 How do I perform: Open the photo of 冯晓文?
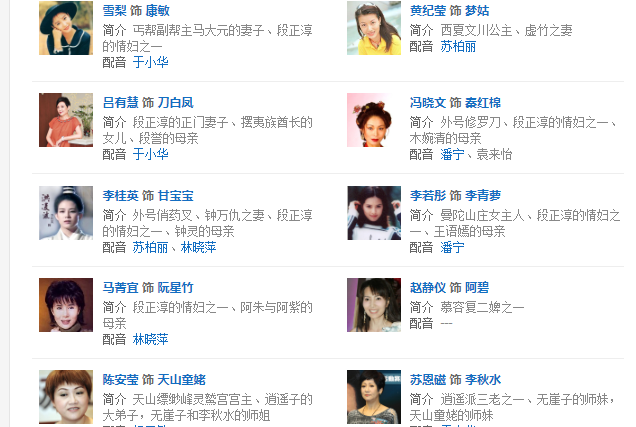click(x=373, y=120)
